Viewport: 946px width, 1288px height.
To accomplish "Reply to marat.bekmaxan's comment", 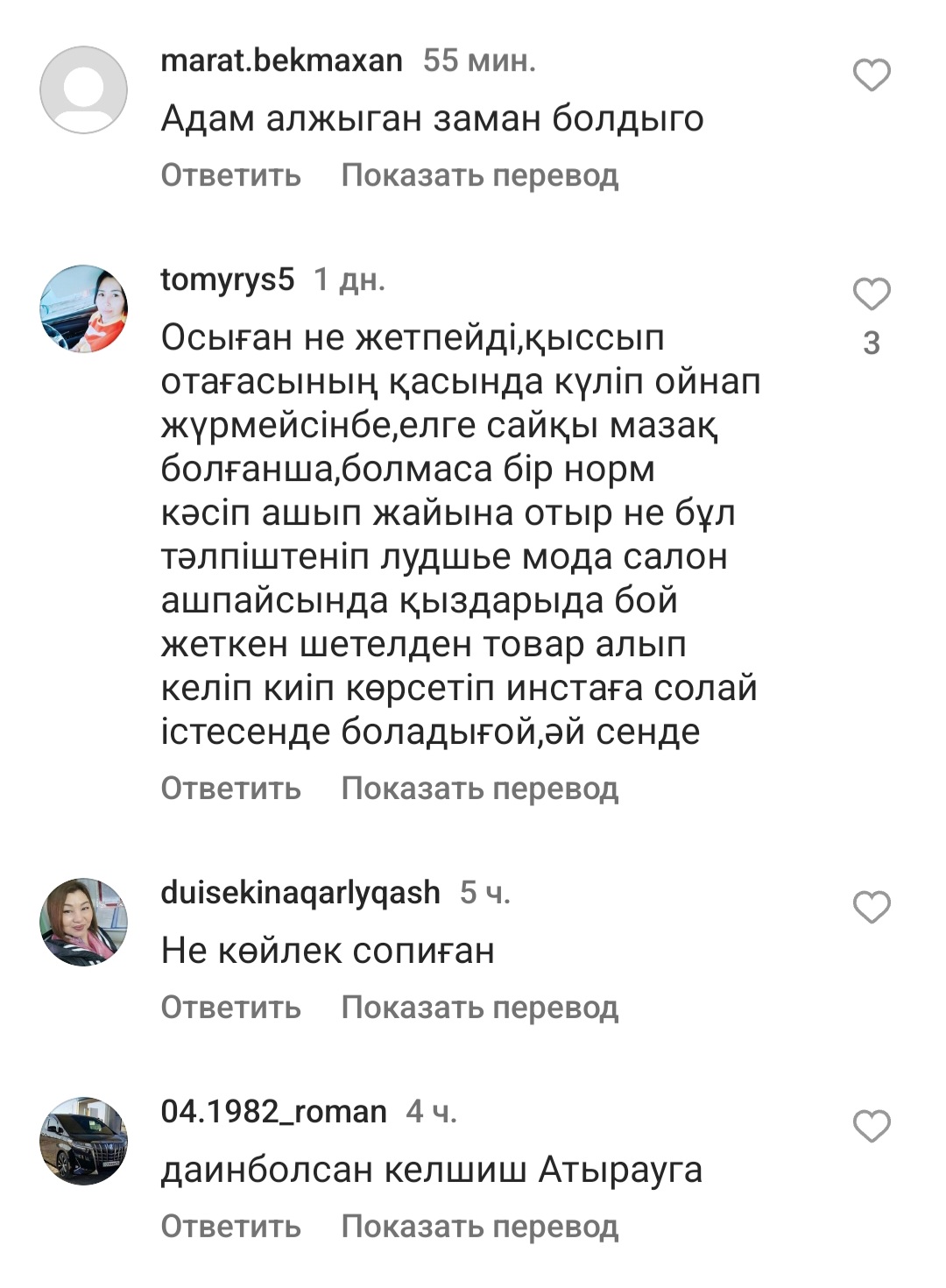I will tap(230, 175).
